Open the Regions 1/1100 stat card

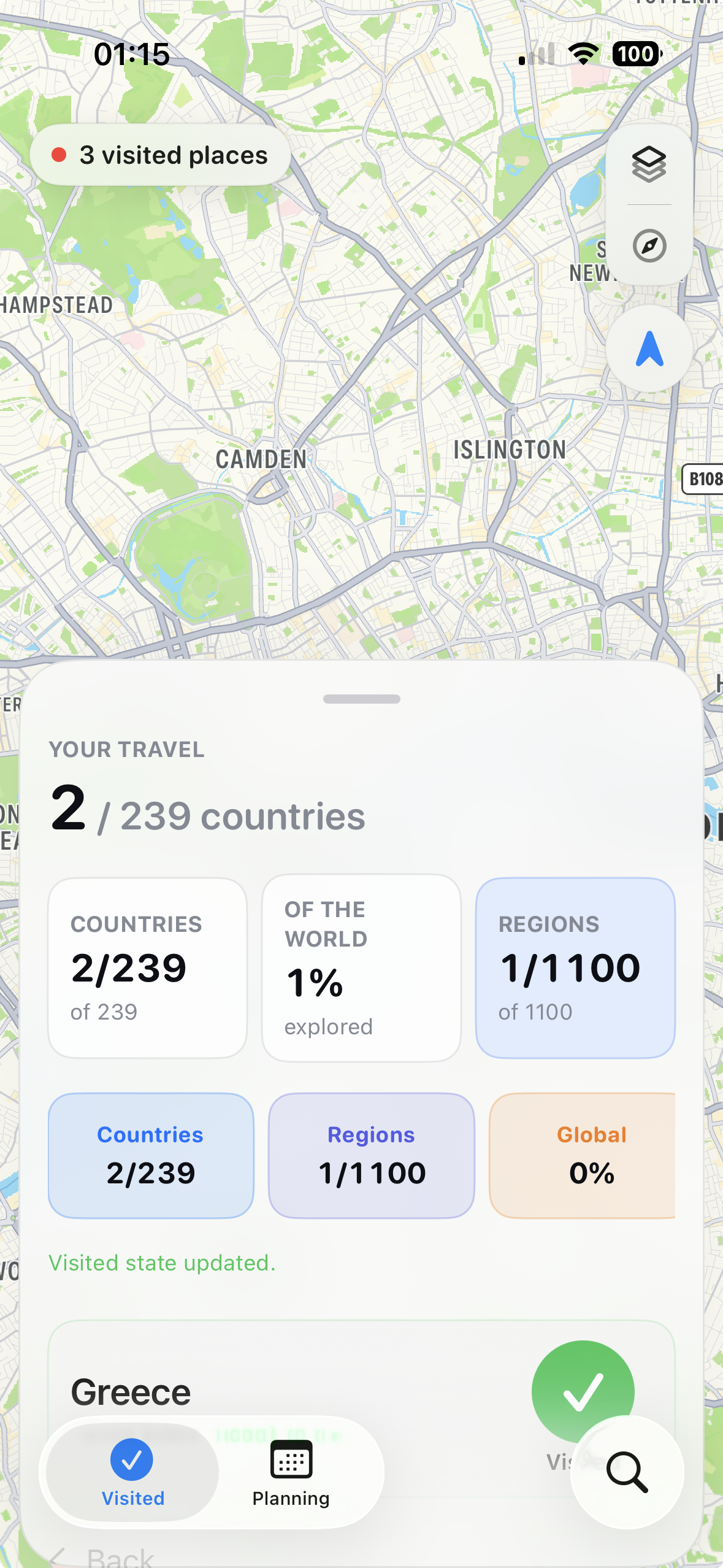click(x=575, y=967)
